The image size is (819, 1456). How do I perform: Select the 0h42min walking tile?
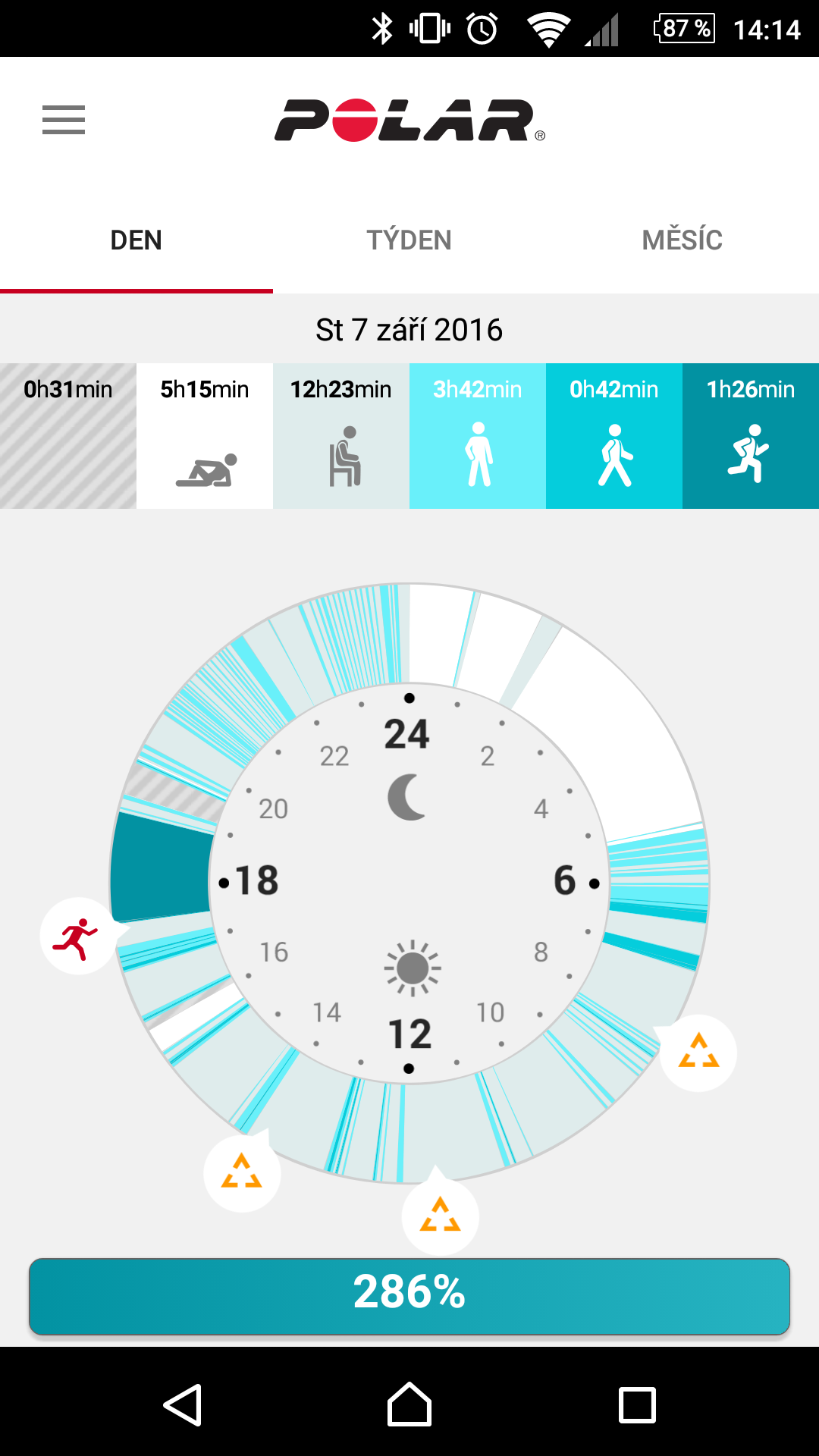click(614, 436)
